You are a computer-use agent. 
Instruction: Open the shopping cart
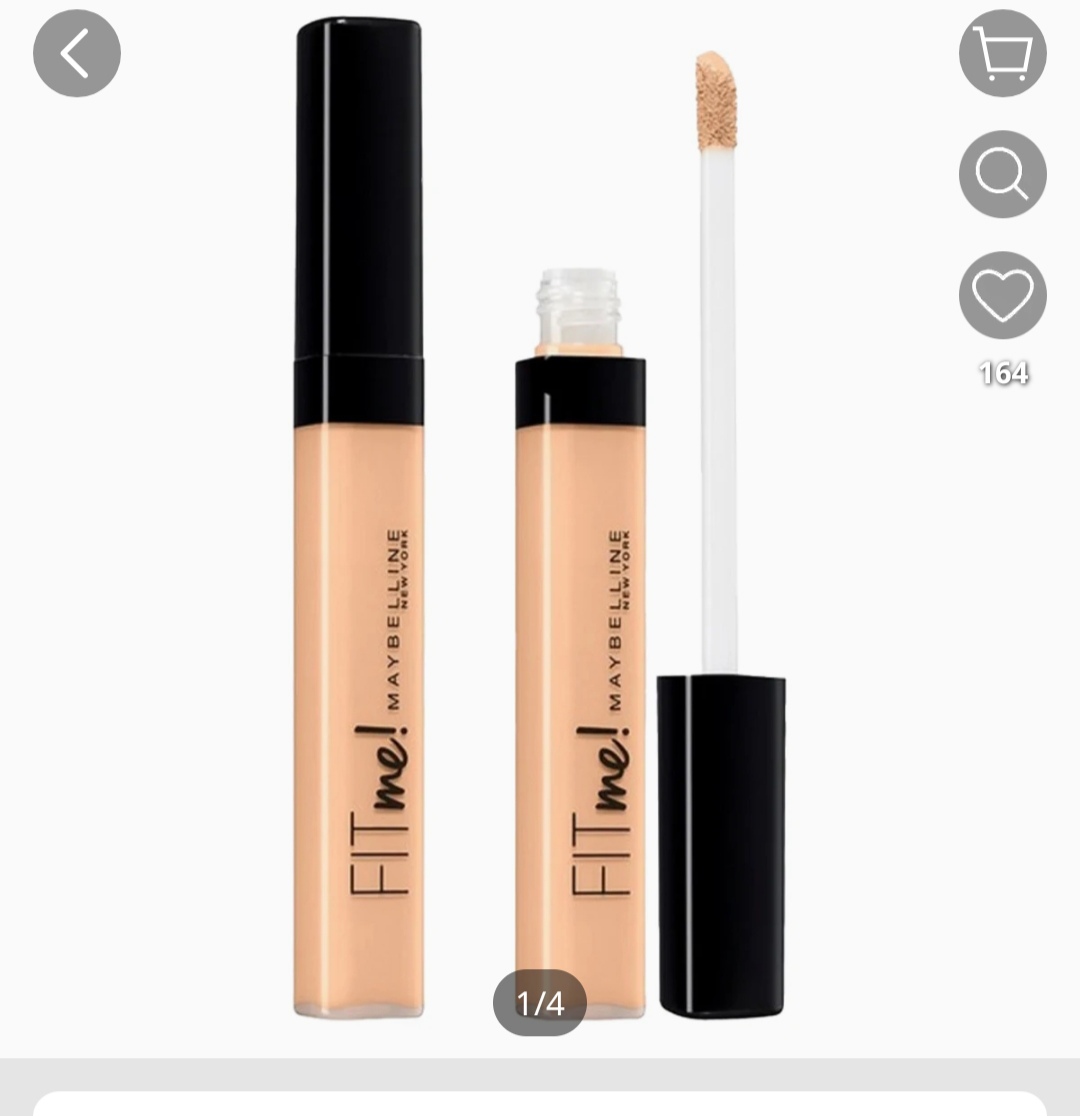click(1002, 53)
